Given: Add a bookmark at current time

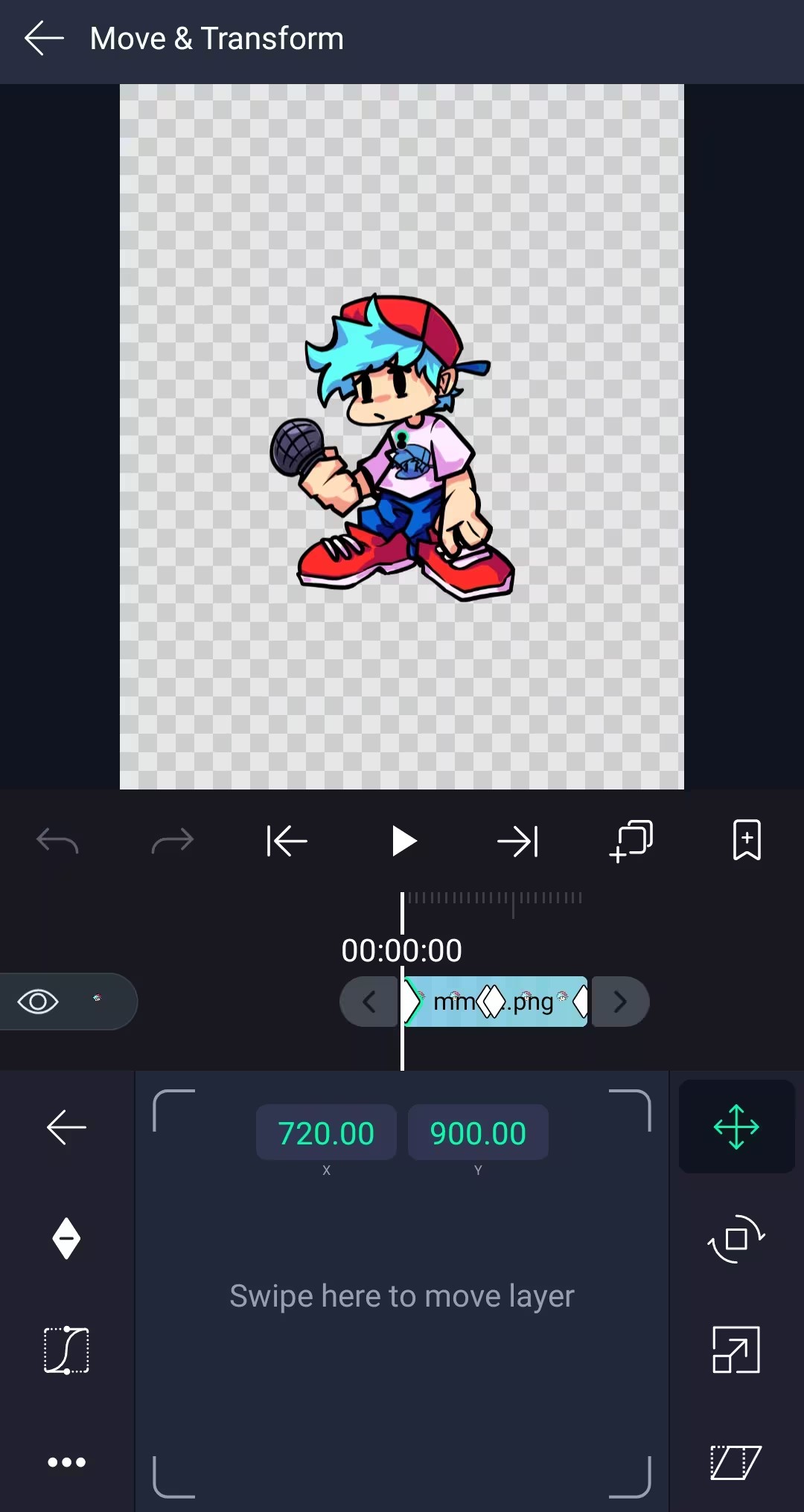Looking at the screenshot, I should click(x=747, y=841).
